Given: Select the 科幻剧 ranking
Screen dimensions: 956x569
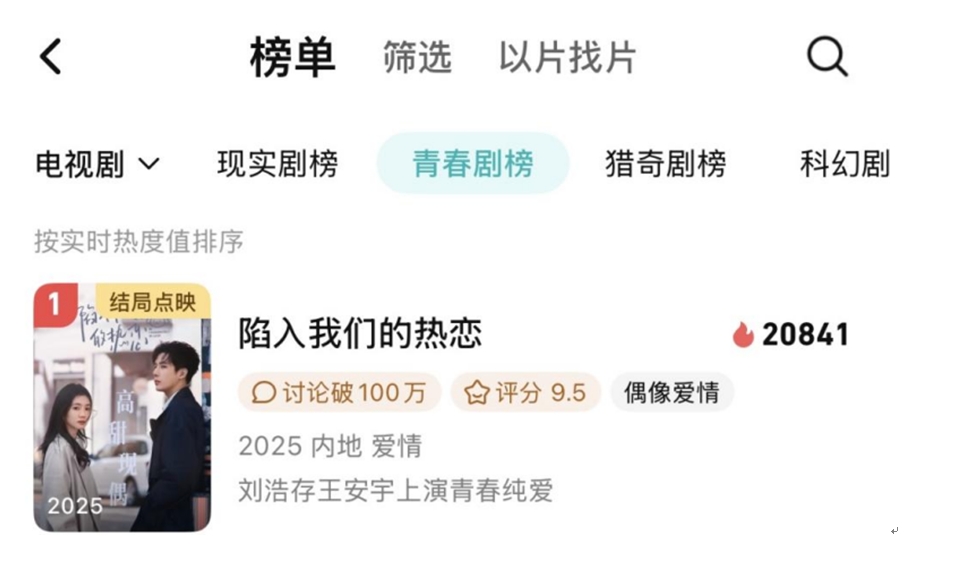Looking at the screenshot, I should 844,164.
